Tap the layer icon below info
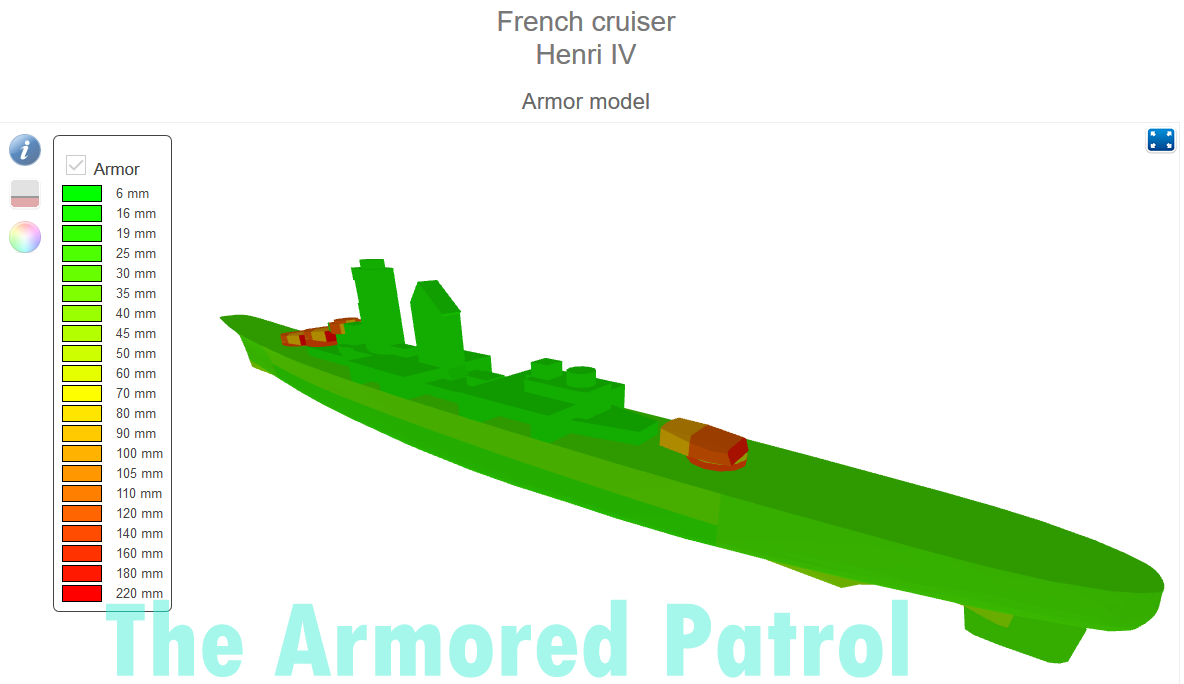Image resolution: width=1184 pixels, height=684 pixels. (25, 194)
